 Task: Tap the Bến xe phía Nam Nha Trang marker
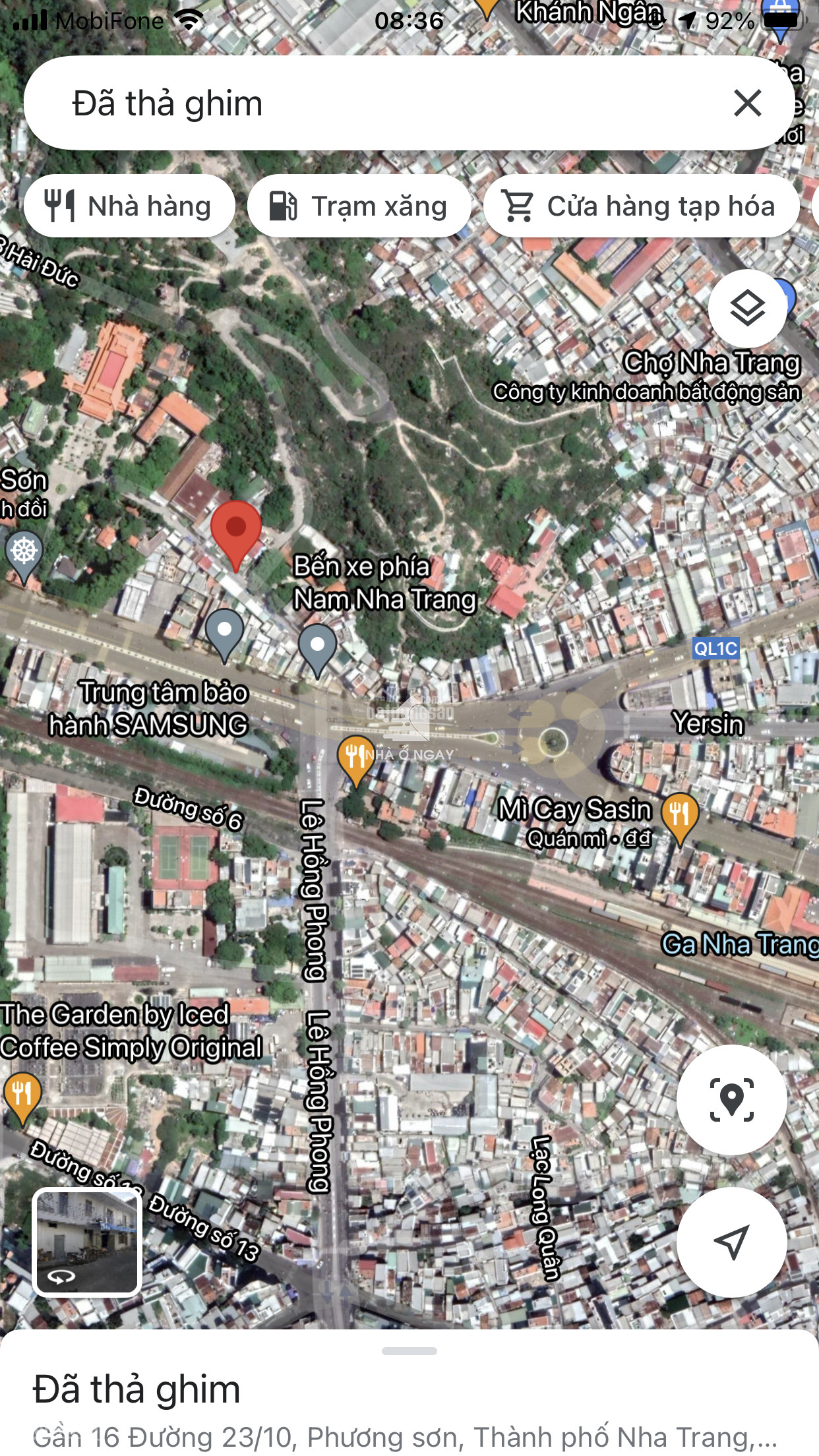(x=317, y=649)
